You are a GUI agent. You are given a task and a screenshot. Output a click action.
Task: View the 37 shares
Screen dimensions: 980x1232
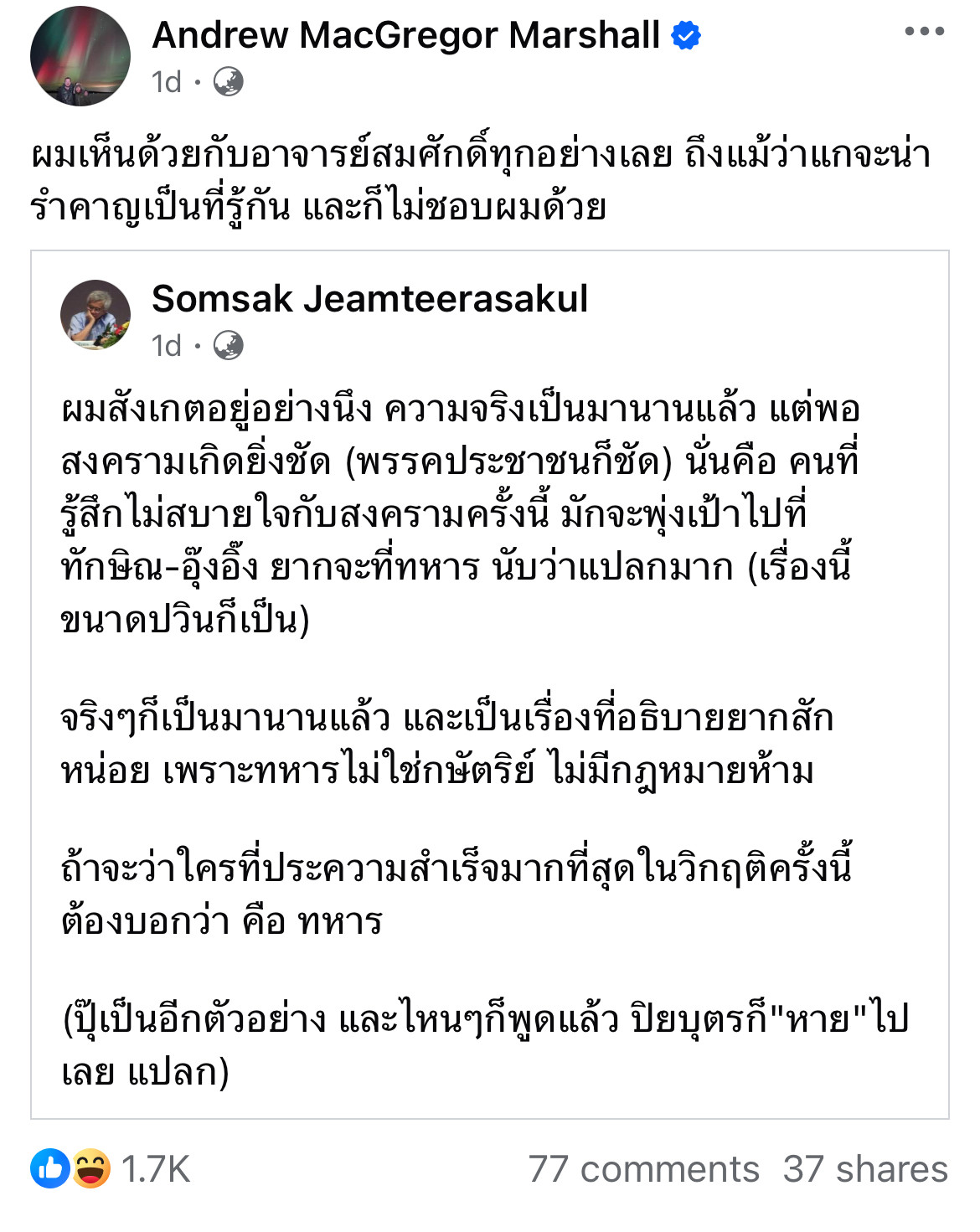point(864,1168)
